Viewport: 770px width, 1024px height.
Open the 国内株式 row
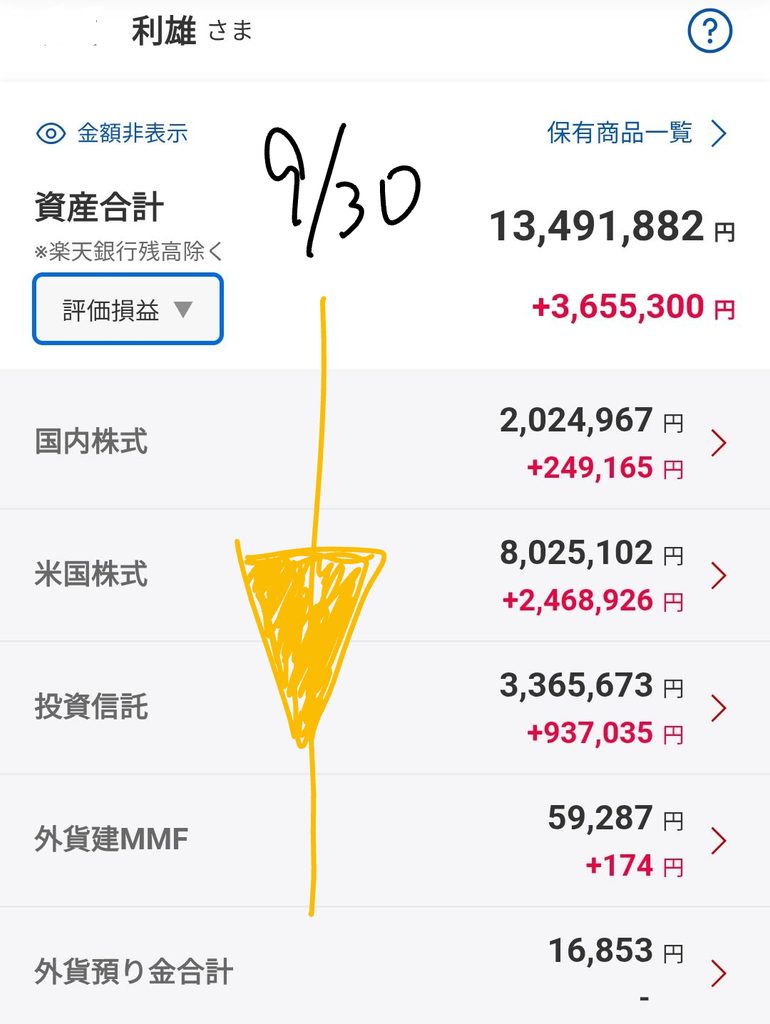385,441
